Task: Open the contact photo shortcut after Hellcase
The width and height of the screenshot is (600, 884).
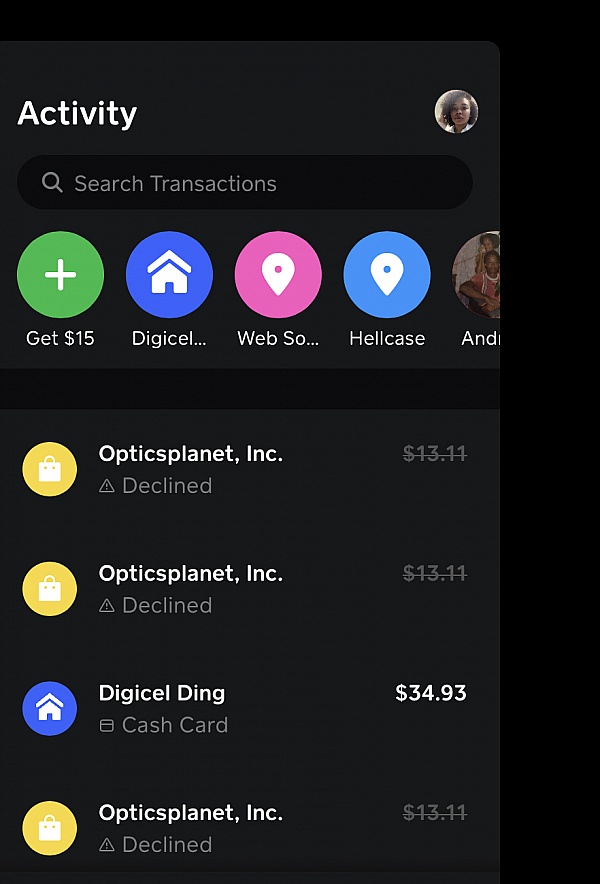Action: (x=478, y=275)
